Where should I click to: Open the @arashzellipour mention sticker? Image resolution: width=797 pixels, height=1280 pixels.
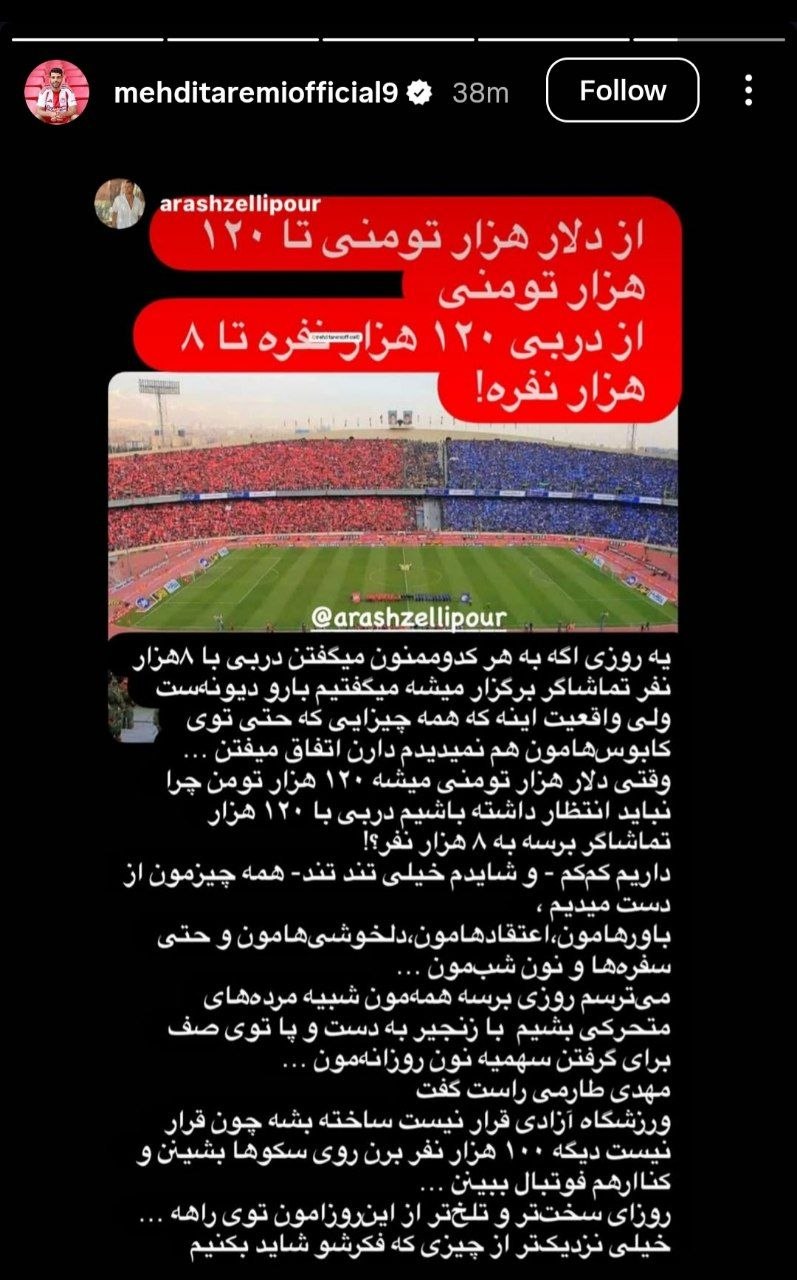[409, 618]
